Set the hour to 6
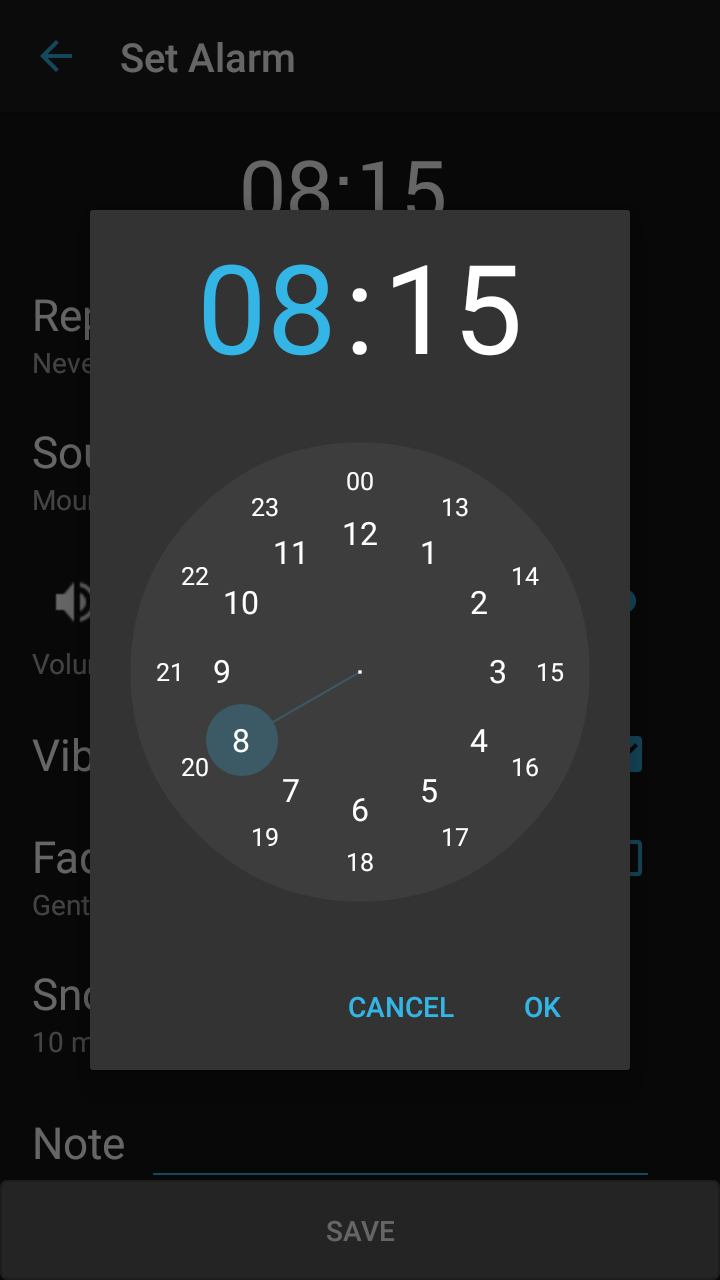This screenshot has height=1280, width=720. pos(360,810)
